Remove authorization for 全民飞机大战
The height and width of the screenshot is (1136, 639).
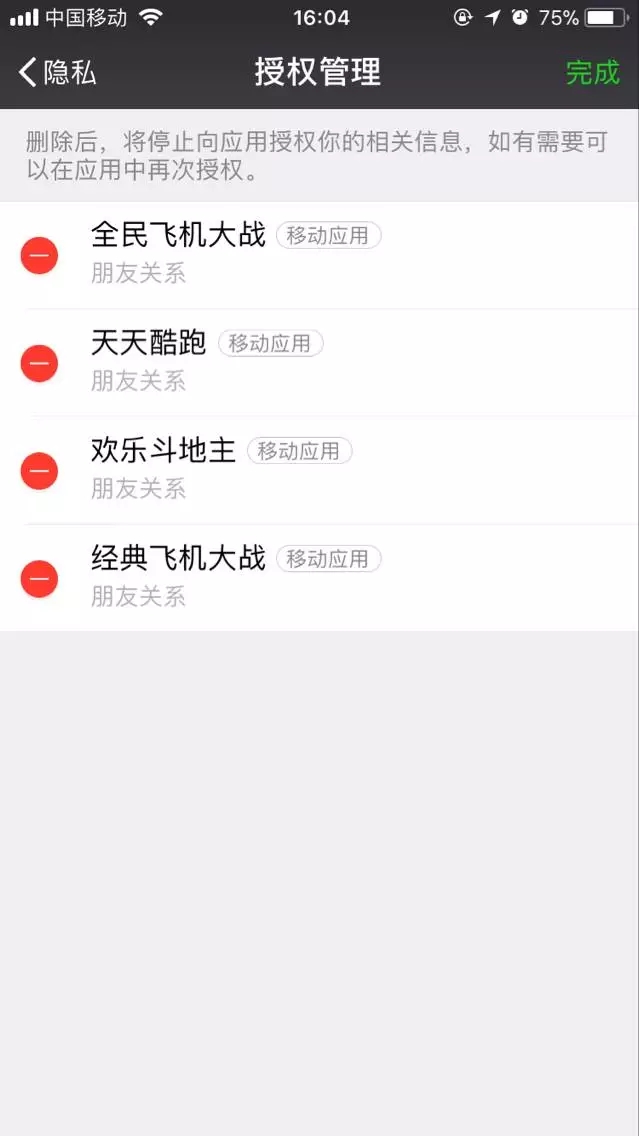[39, 255]
